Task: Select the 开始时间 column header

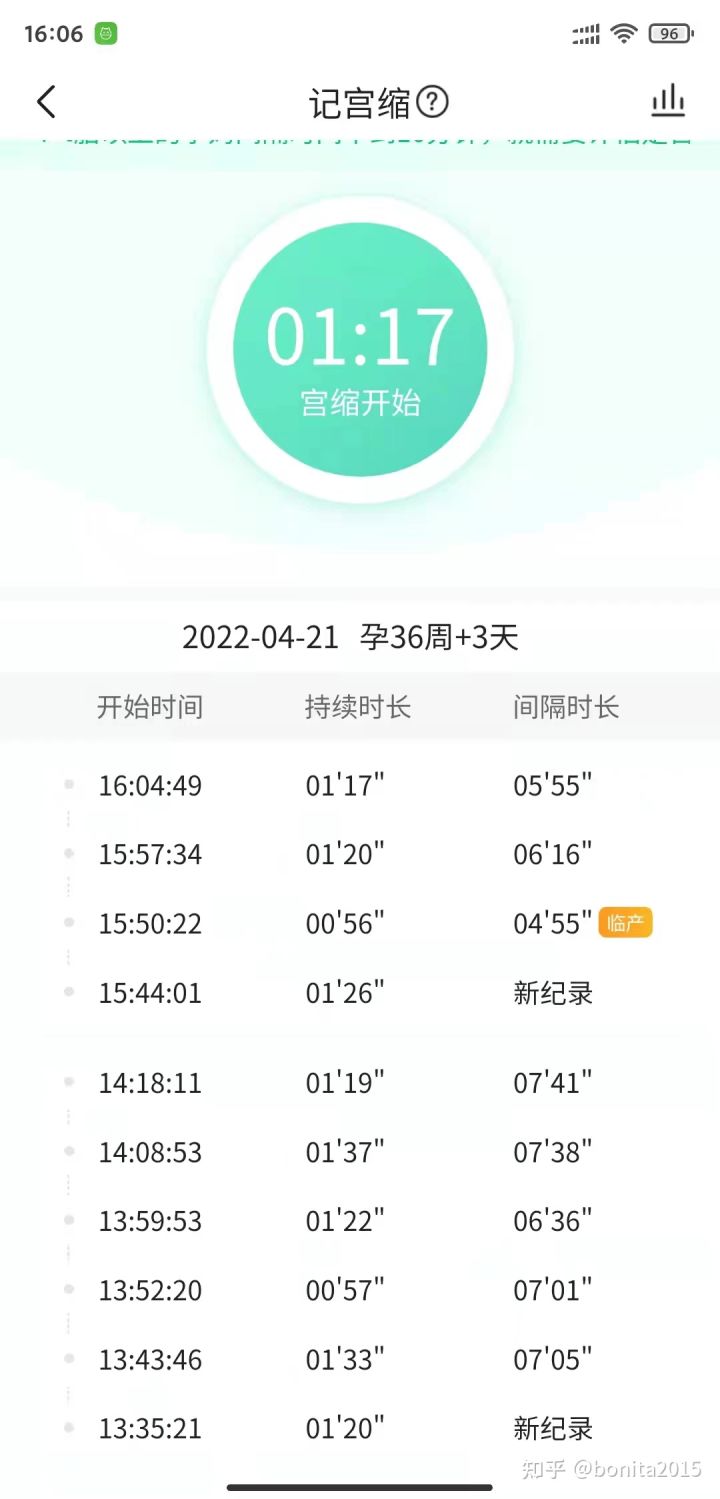Action: point(148,707)
